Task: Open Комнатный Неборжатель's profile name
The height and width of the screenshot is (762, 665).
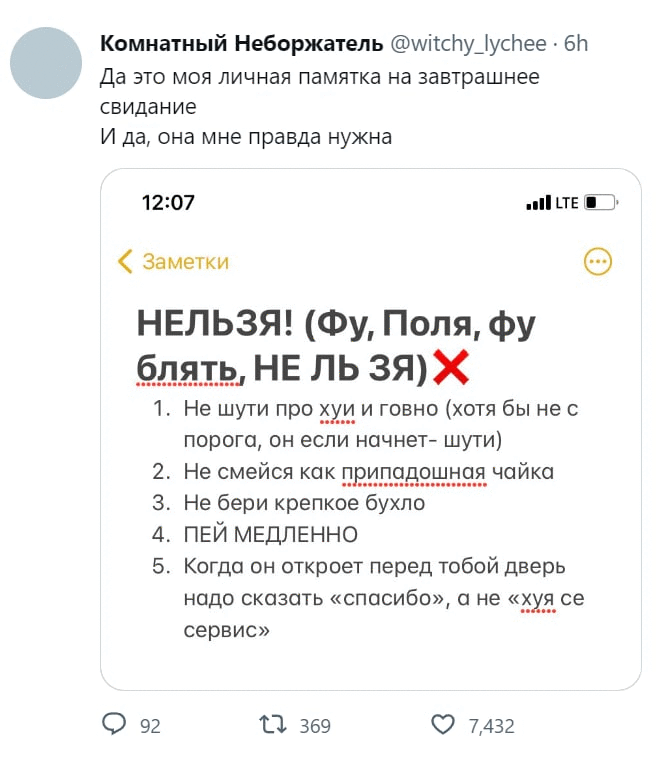Action: 241,43
